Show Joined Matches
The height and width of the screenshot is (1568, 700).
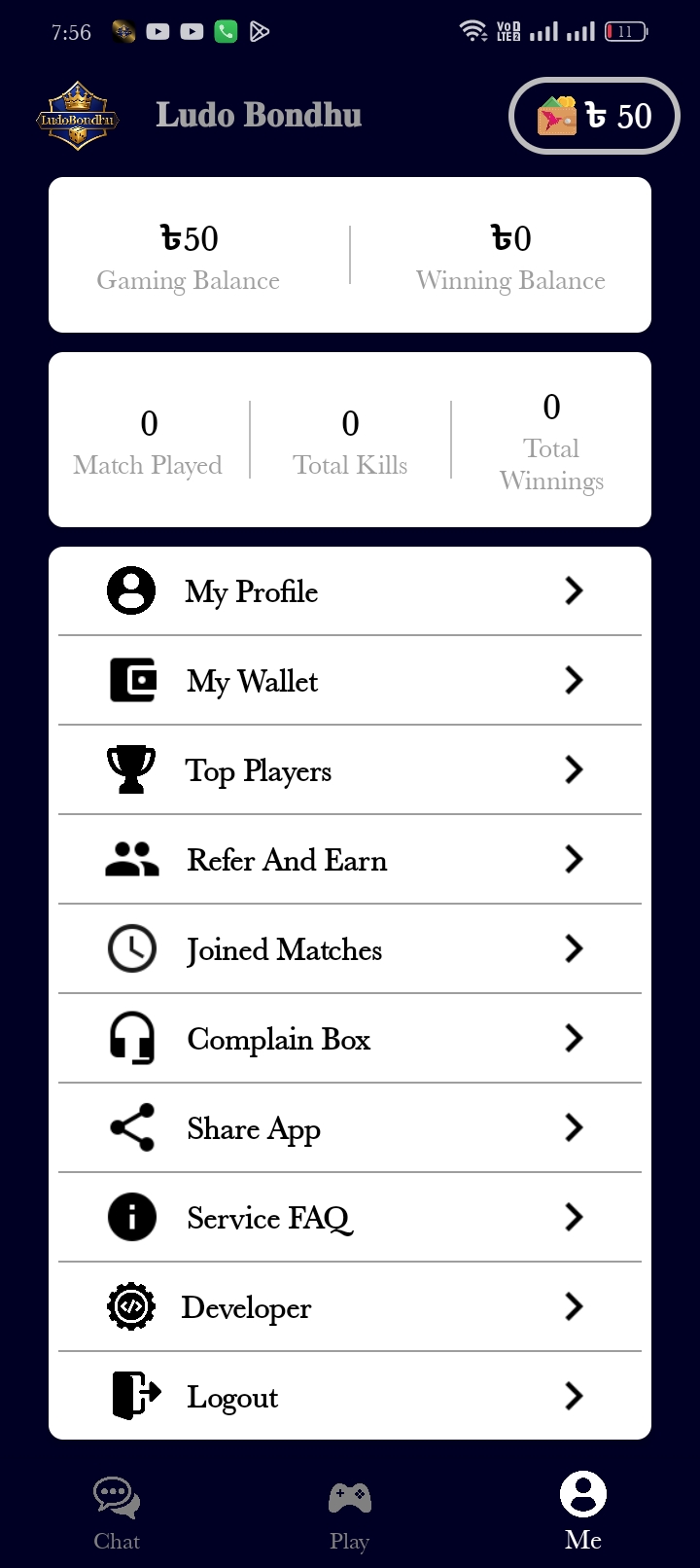pyautogui.click(x=350, y=949)
